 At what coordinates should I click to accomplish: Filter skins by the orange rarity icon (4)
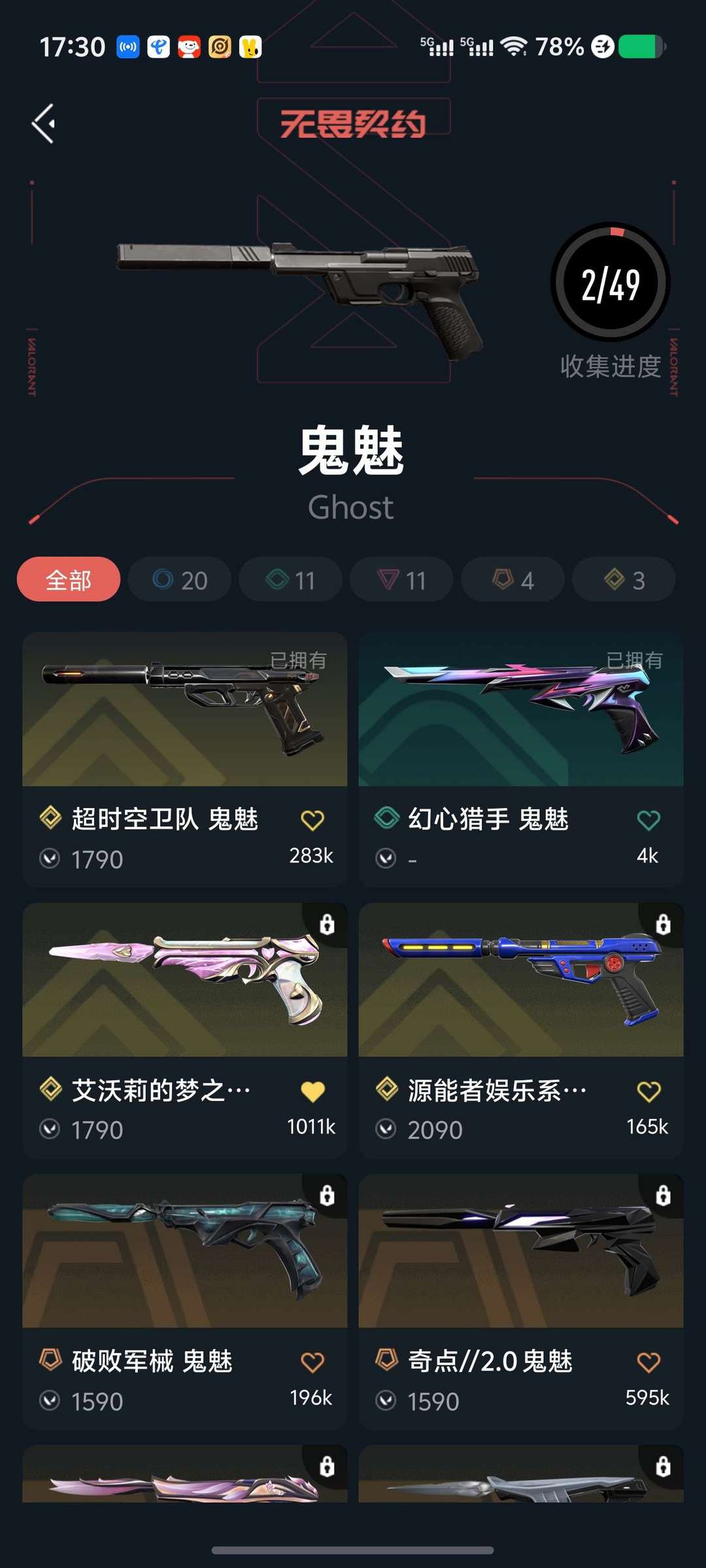tap(513, 579)
